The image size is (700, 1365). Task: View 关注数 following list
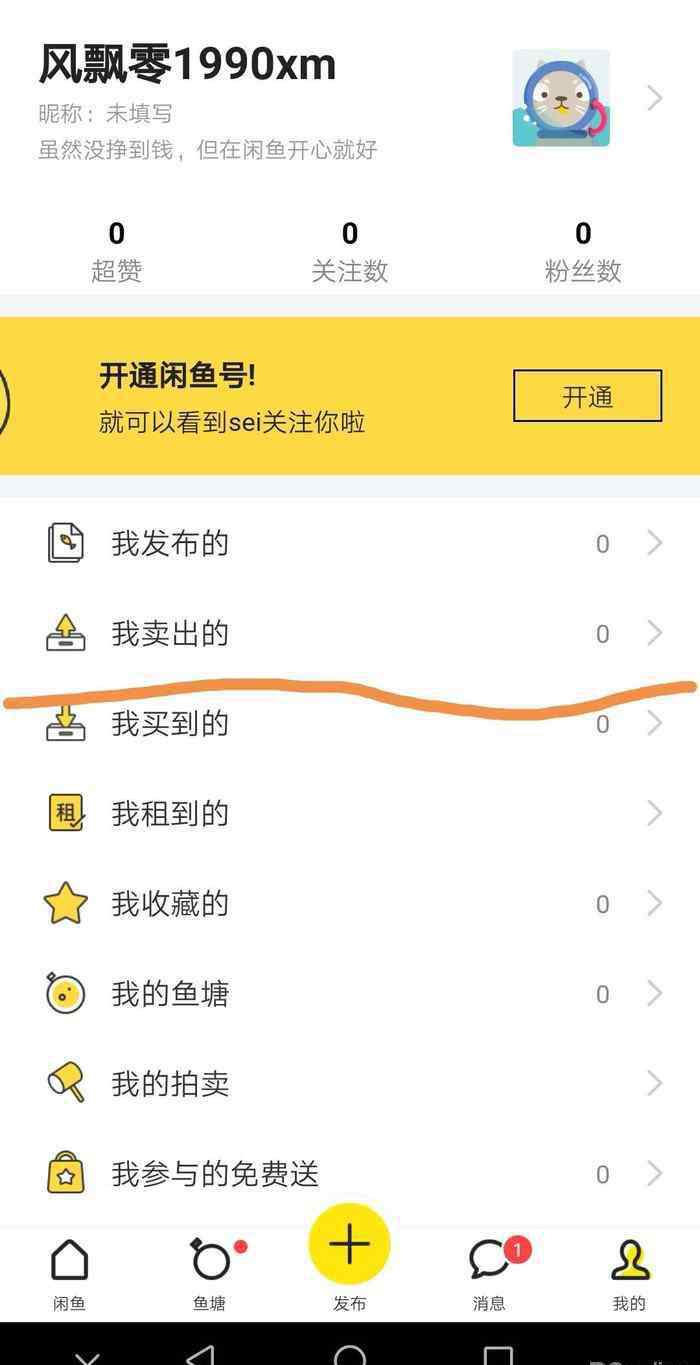(349, 251)
